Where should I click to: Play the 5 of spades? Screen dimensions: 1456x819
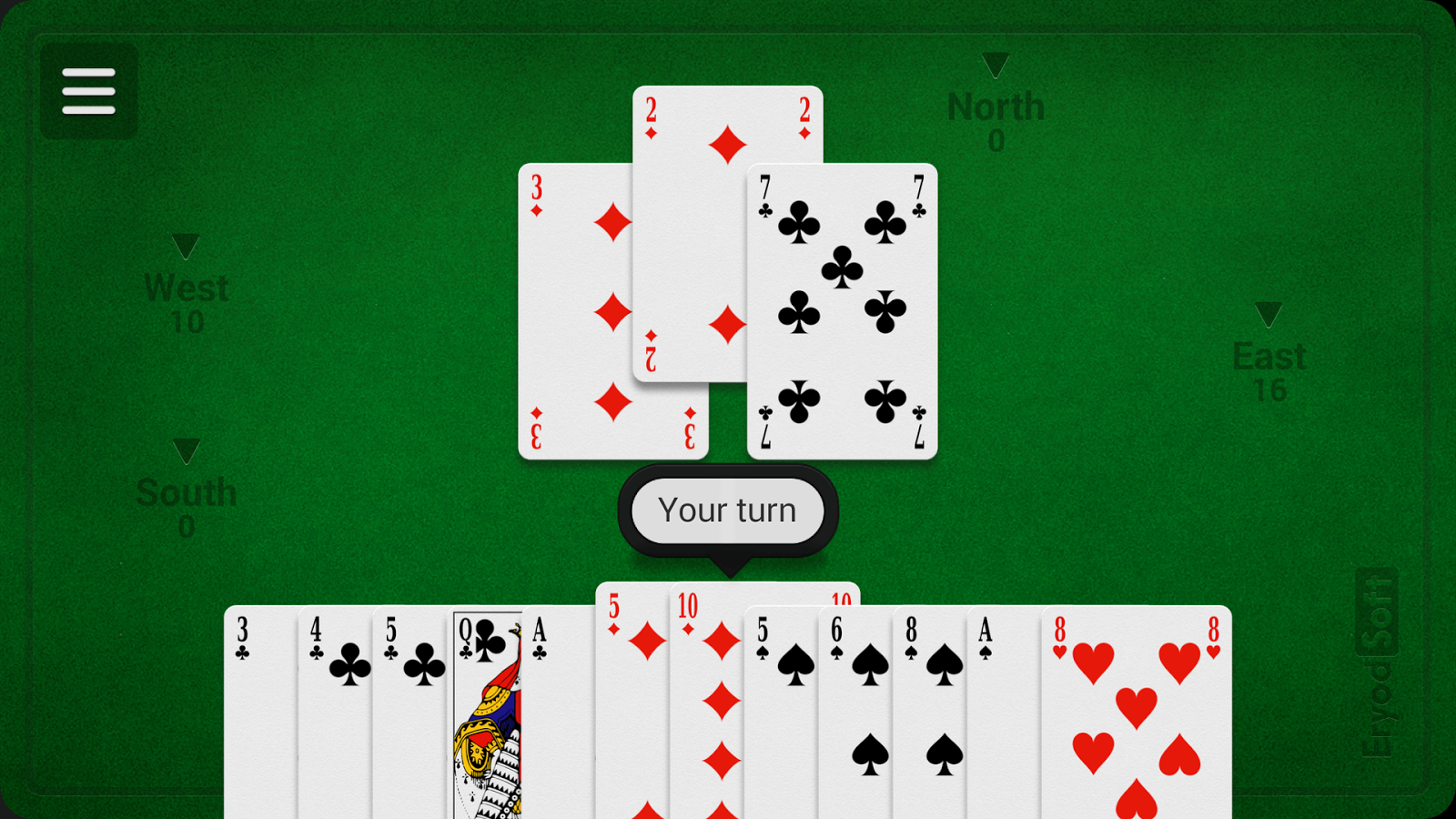pos(780,710)
